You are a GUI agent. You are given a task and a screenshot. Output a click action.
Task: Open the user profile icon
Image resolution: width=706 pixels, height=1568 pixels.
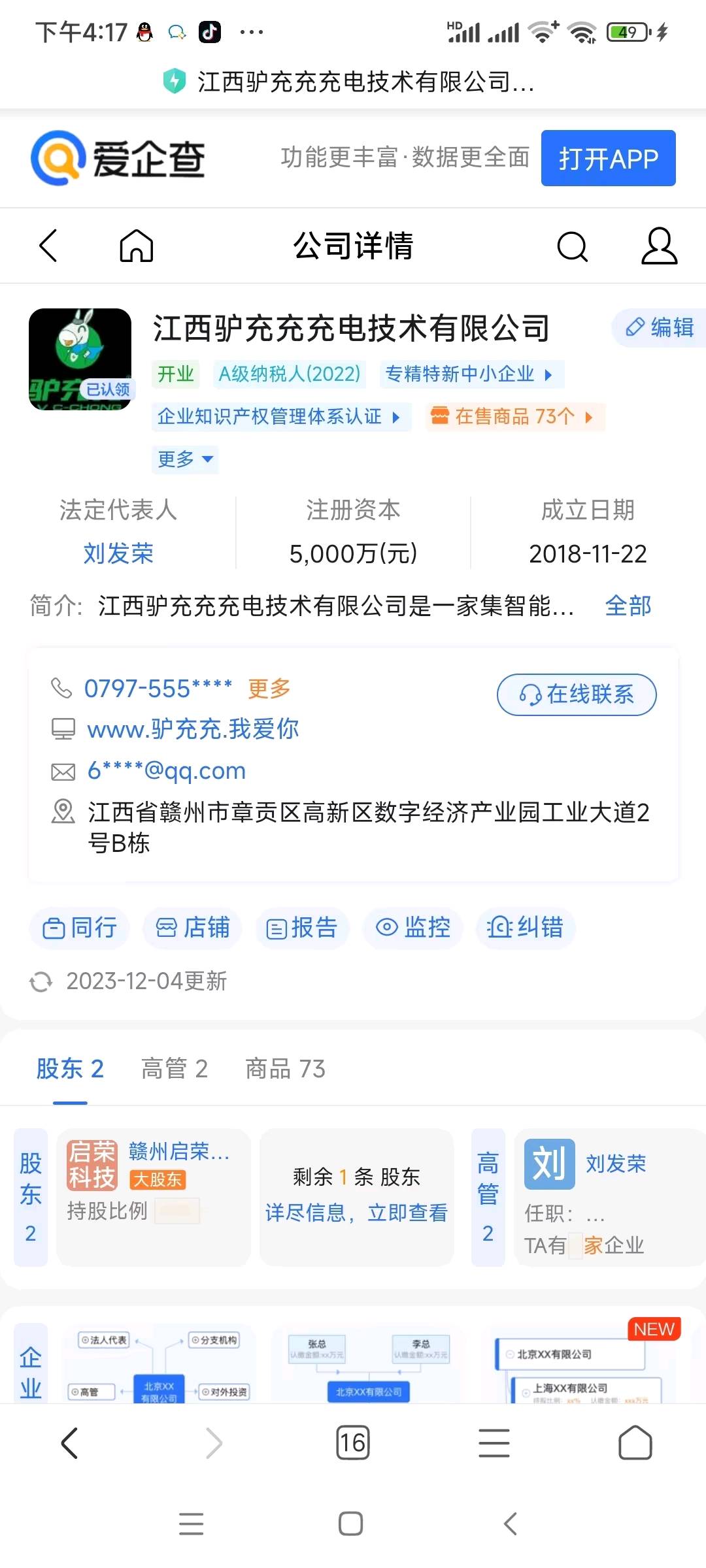(x=658, y=246)
